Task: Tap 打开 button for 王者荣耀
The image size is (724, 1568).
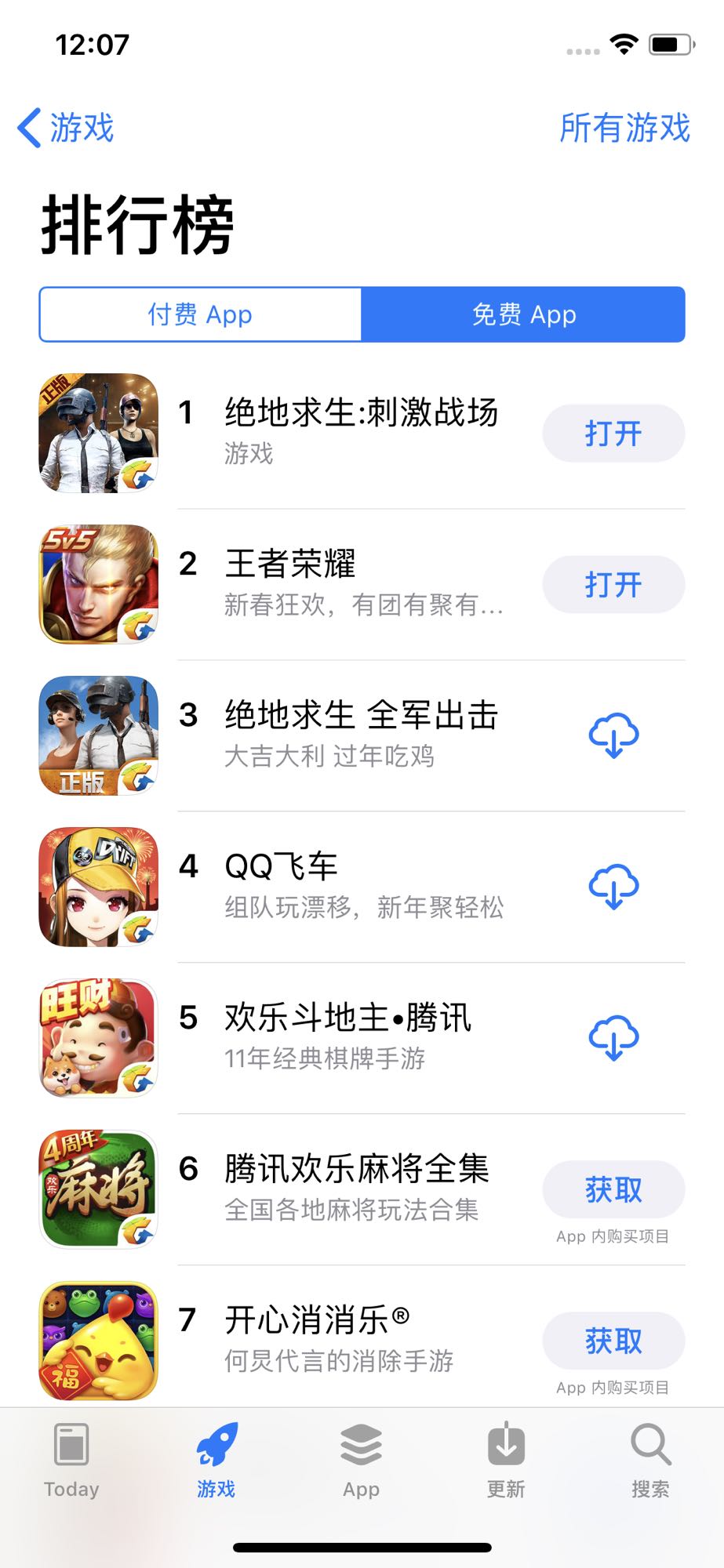Action: click(x=613, y=585)
